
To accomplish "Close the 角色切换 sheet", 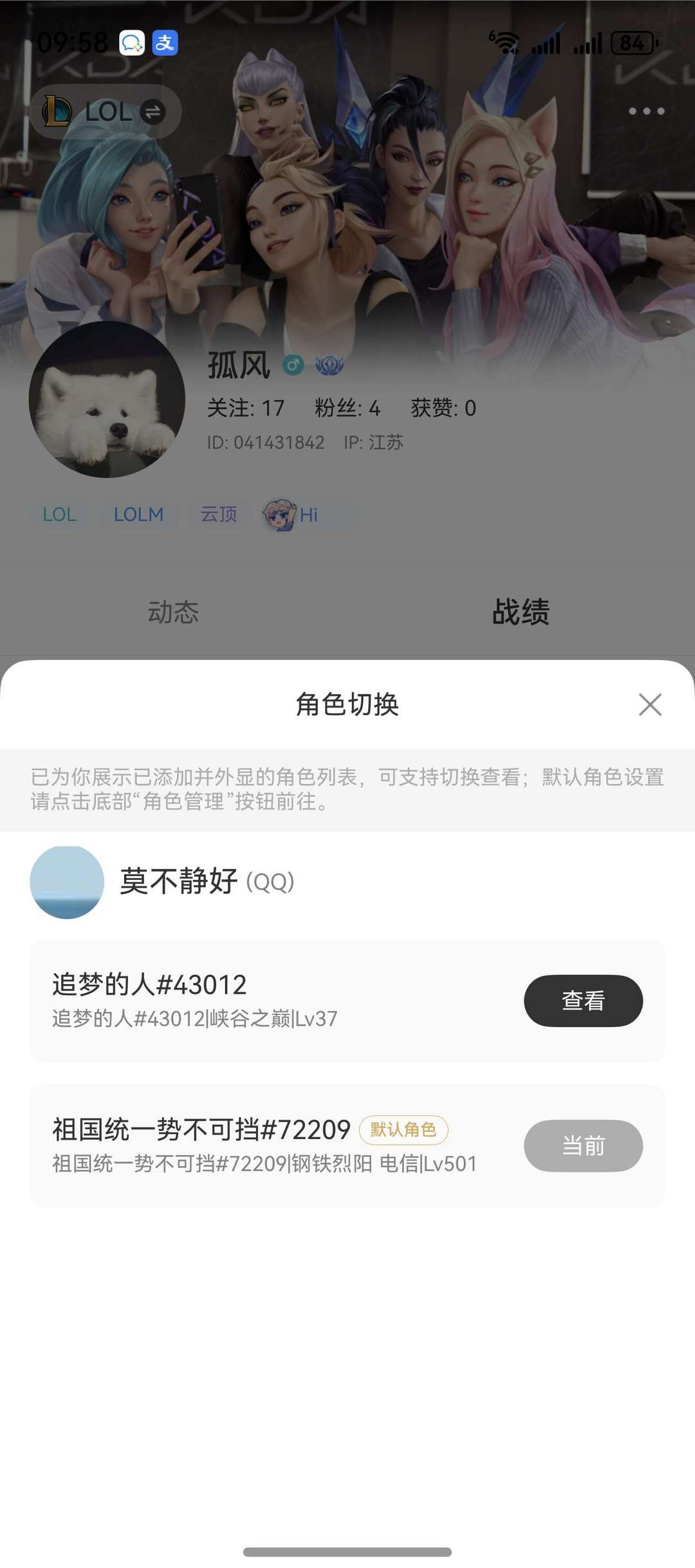I will 650,704.
